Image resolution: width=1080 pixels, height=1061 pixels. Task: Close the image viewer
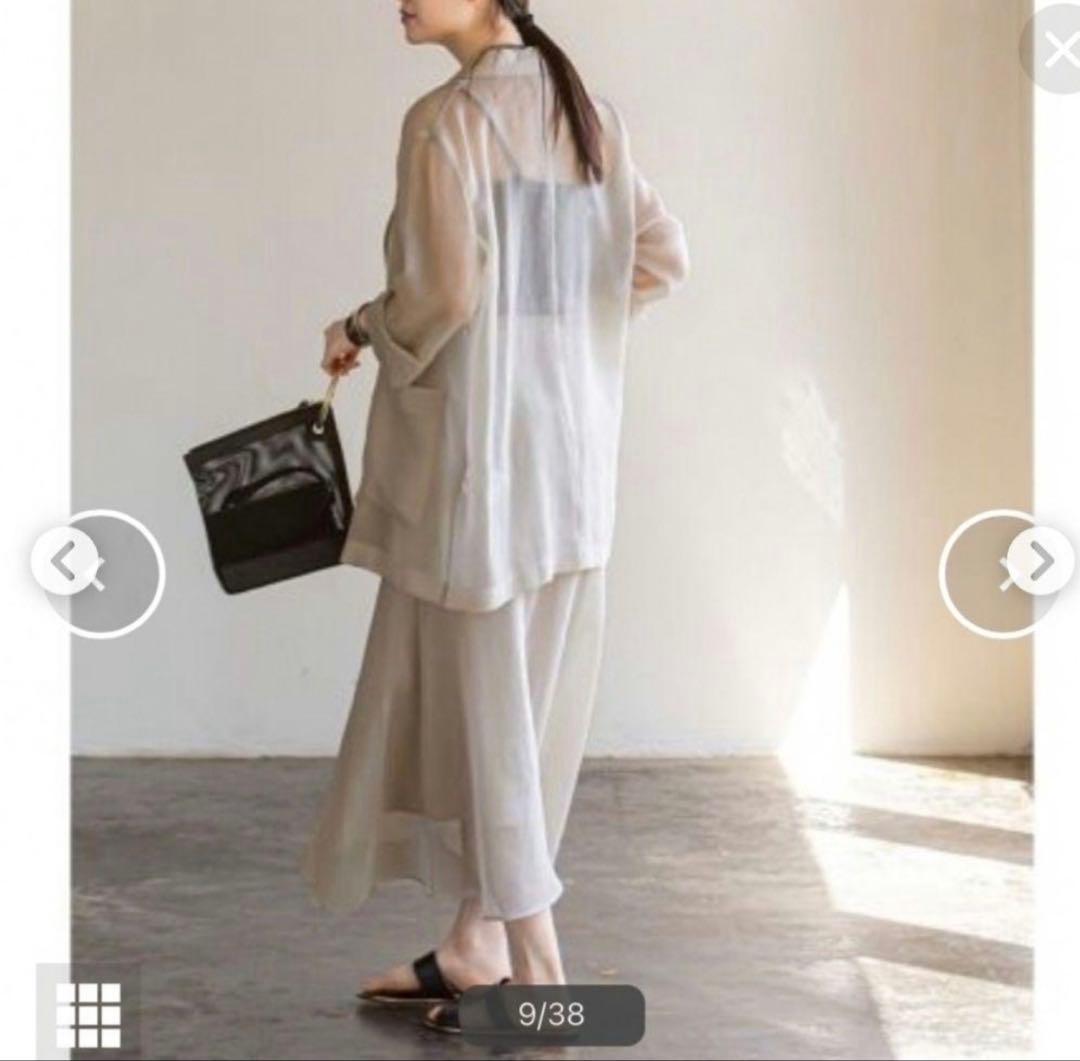(1058, 50)
